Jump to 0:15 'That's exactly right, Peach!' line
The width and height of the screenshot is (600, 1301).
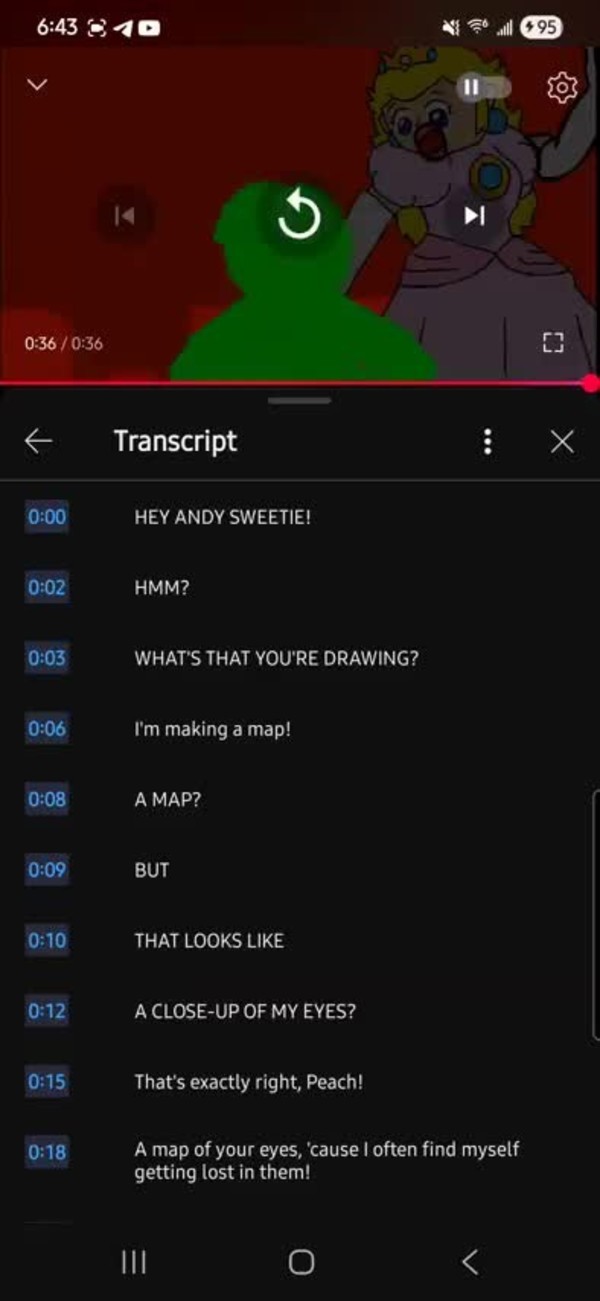coord(248,1082)
